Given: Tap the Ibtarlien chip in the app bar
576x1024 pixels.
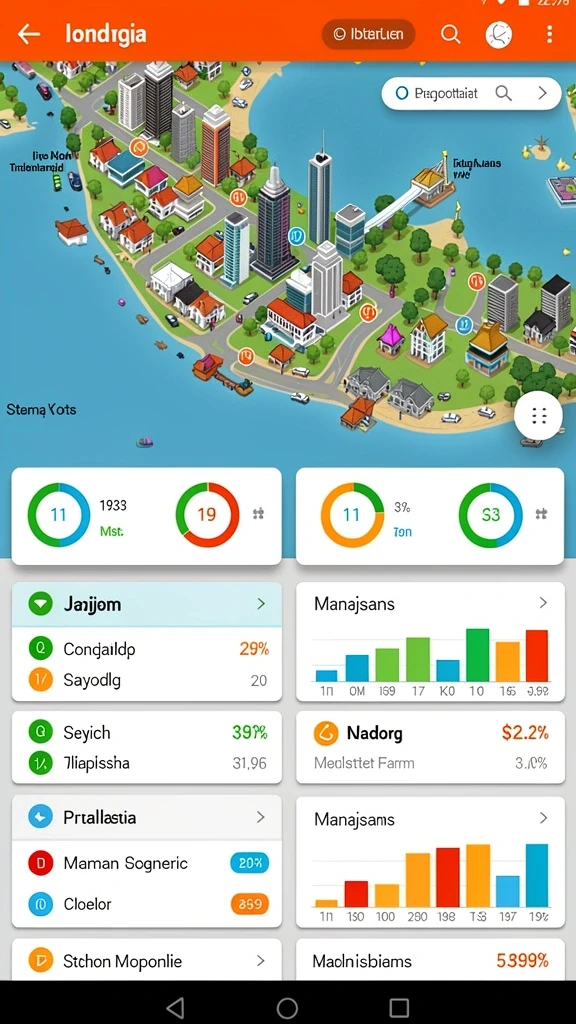Looking at the screenshot, I should click(x=368, y=34).
